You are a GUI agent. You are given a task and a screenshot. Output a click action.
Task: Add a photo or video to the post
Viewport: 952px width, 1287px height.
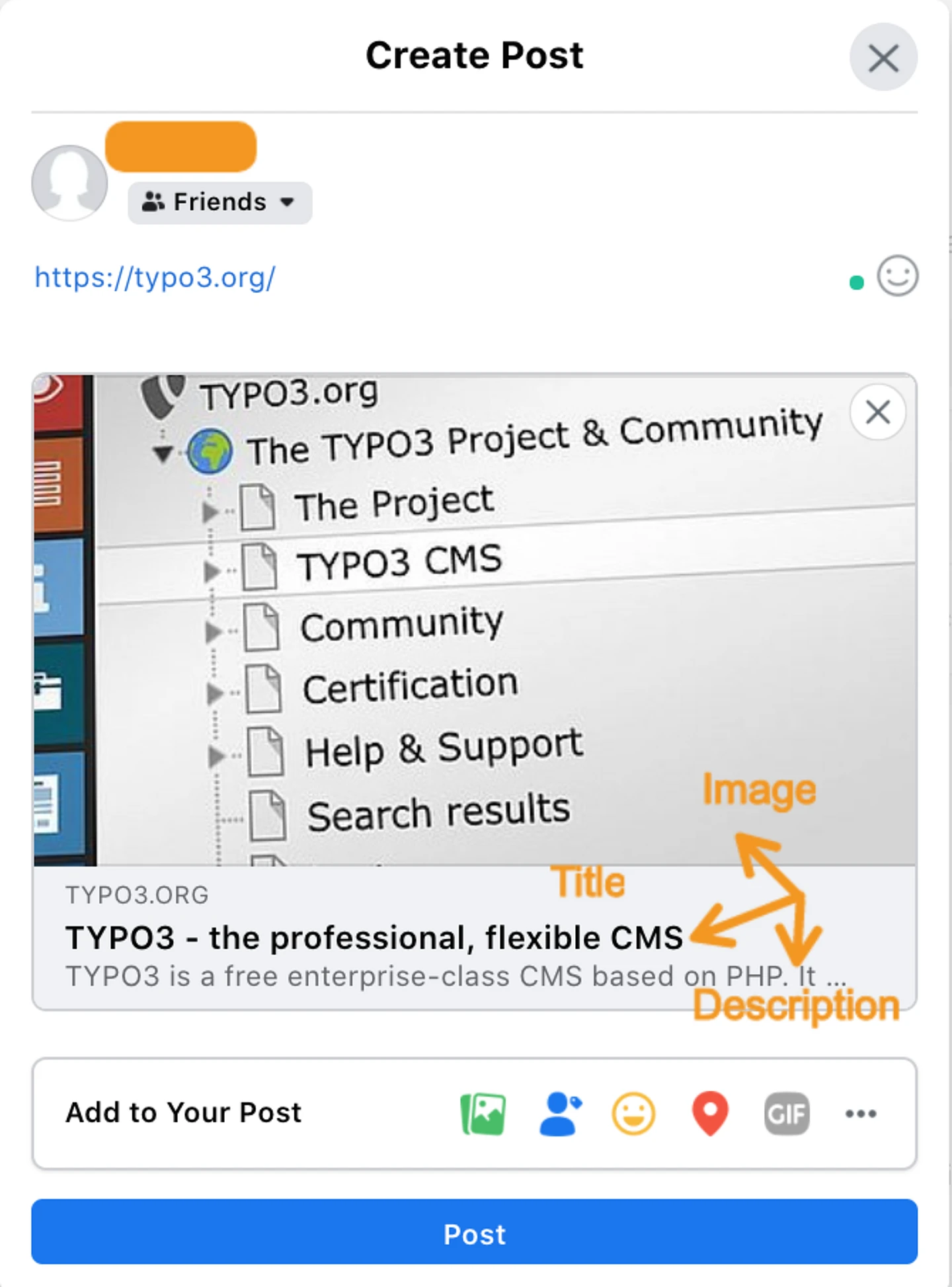tap(483, 1114)
